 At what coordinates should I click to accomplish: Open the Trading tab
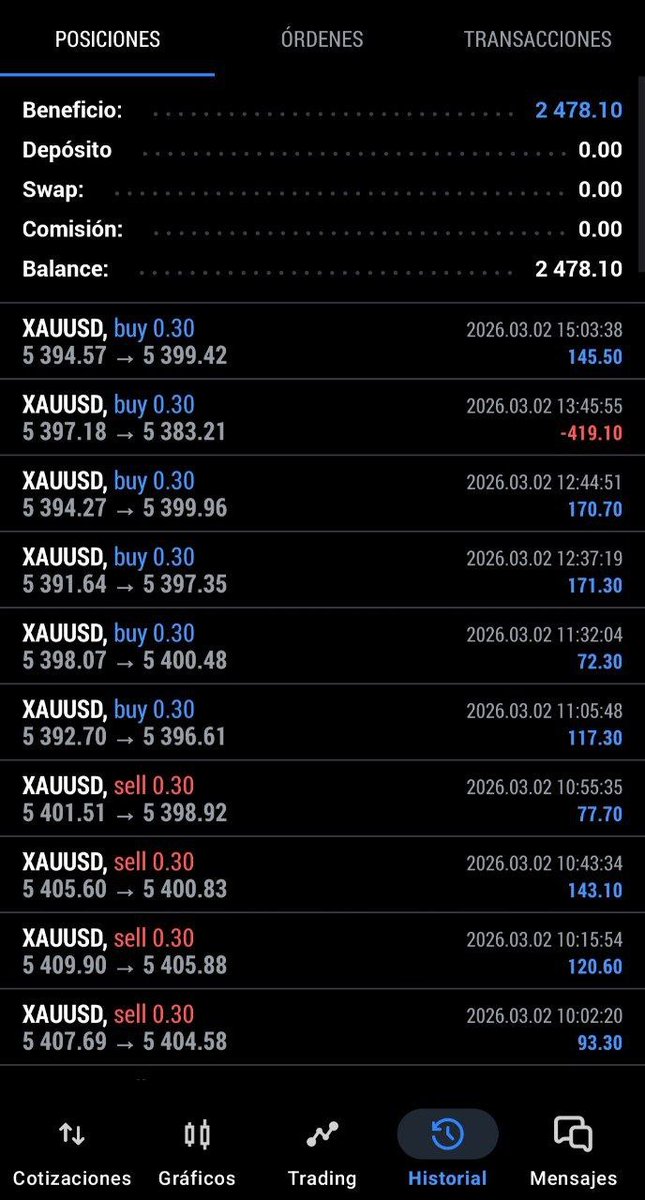[322, 1152]
